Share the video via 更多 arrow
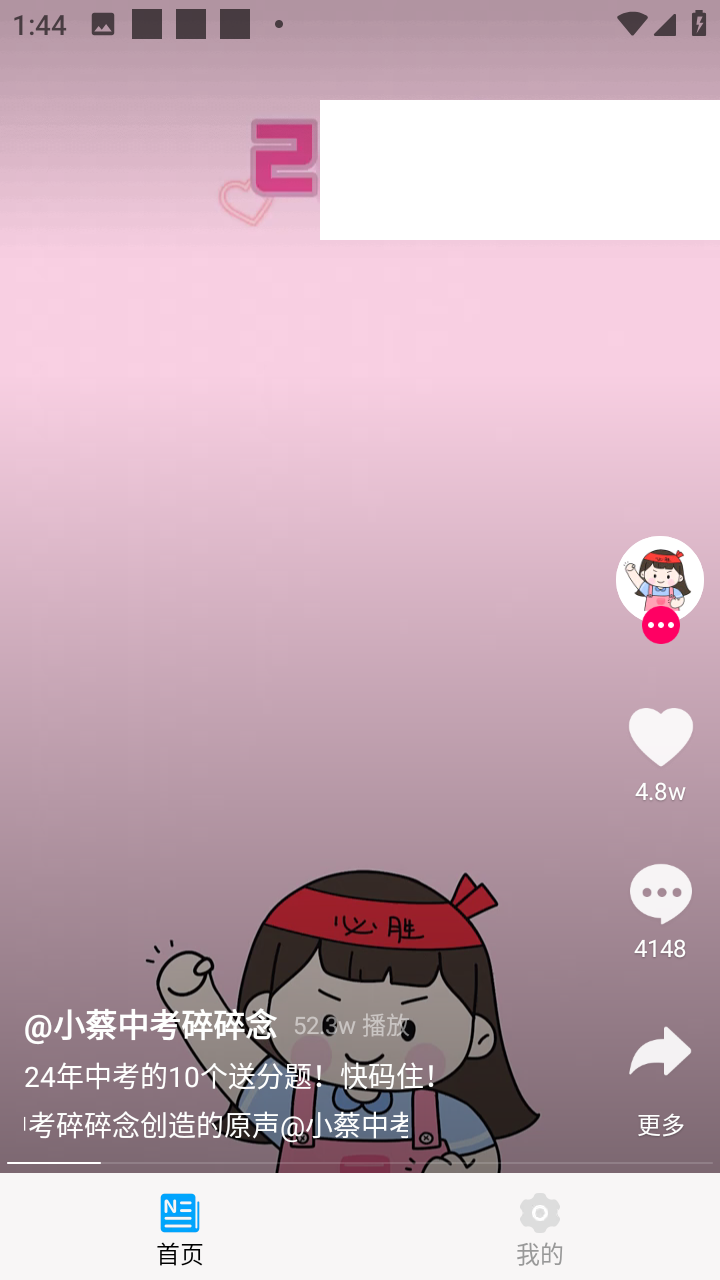 pos(660,1053)
